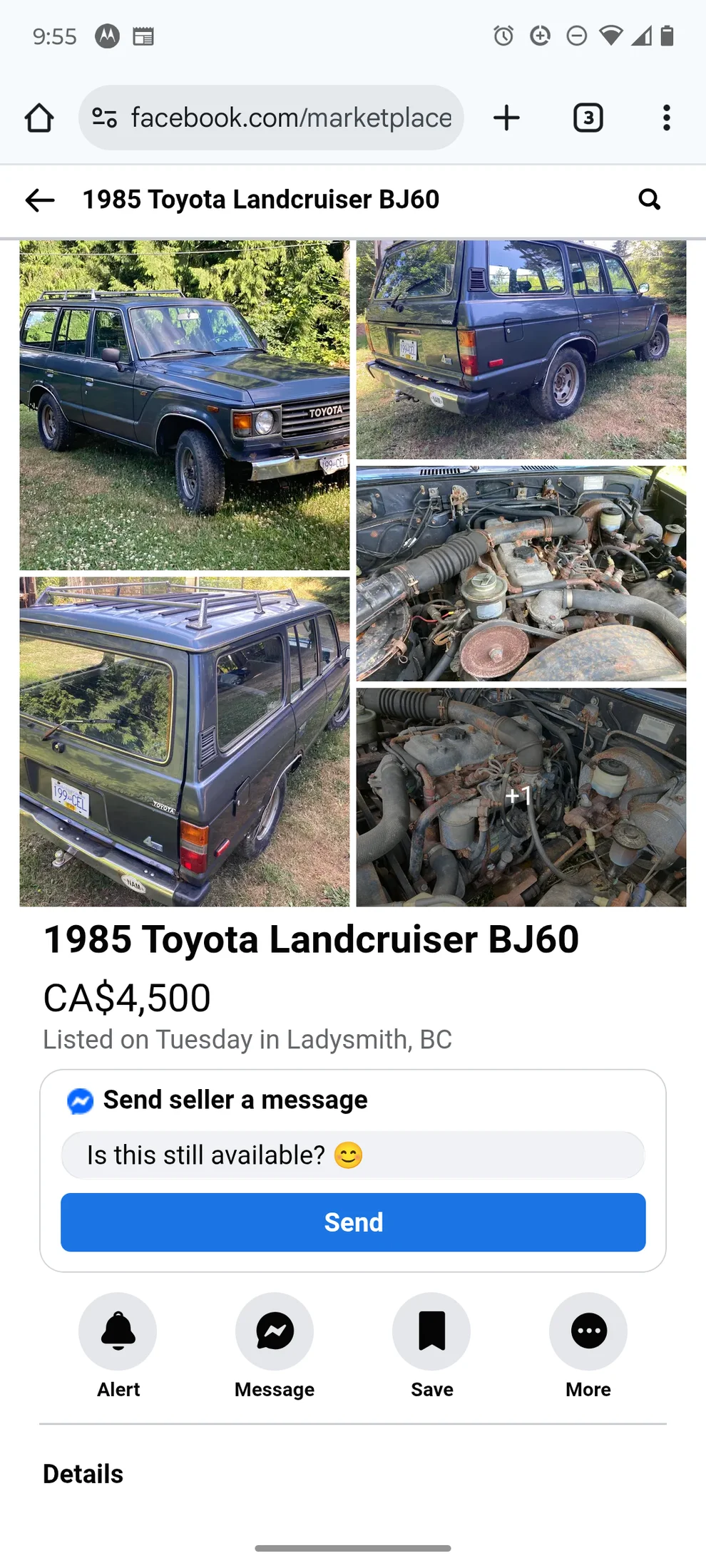Go back from the Landcruiser listing
706x1568 pixels.
(40, 200)
